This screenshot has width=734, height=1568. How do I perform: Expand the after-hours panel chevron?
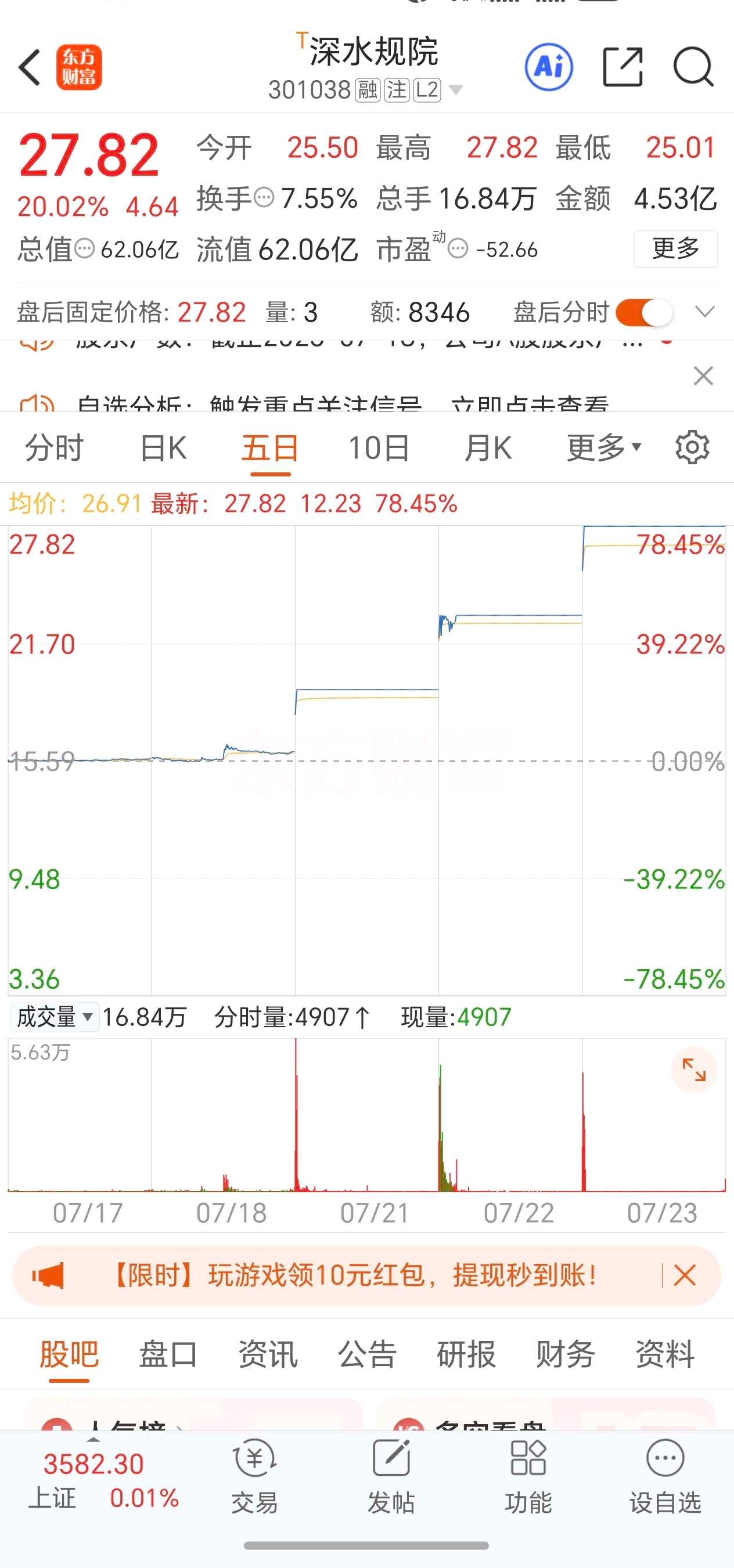click(x=705, y=312)
